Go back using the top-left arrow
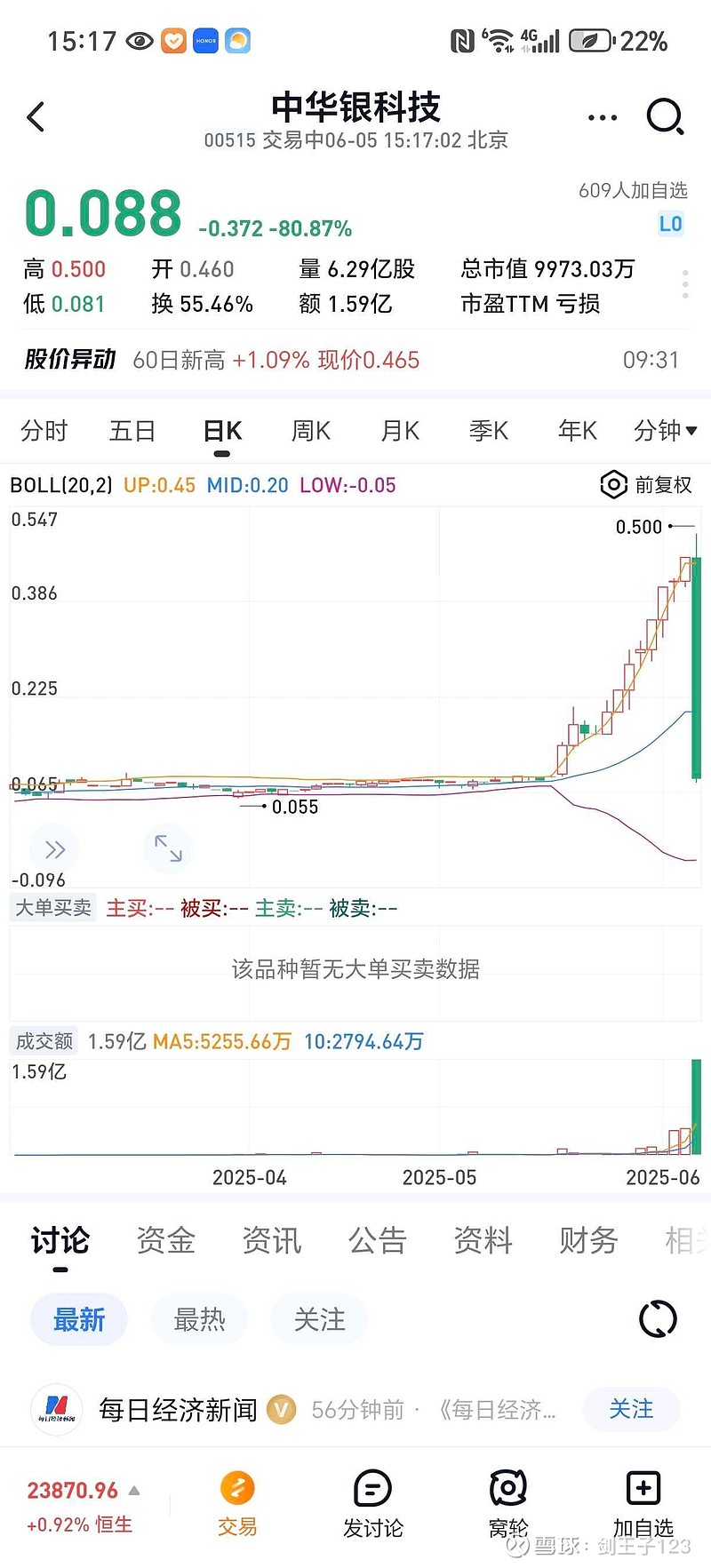Screen dimensions: 711x1568 click(x=36, y=116)
